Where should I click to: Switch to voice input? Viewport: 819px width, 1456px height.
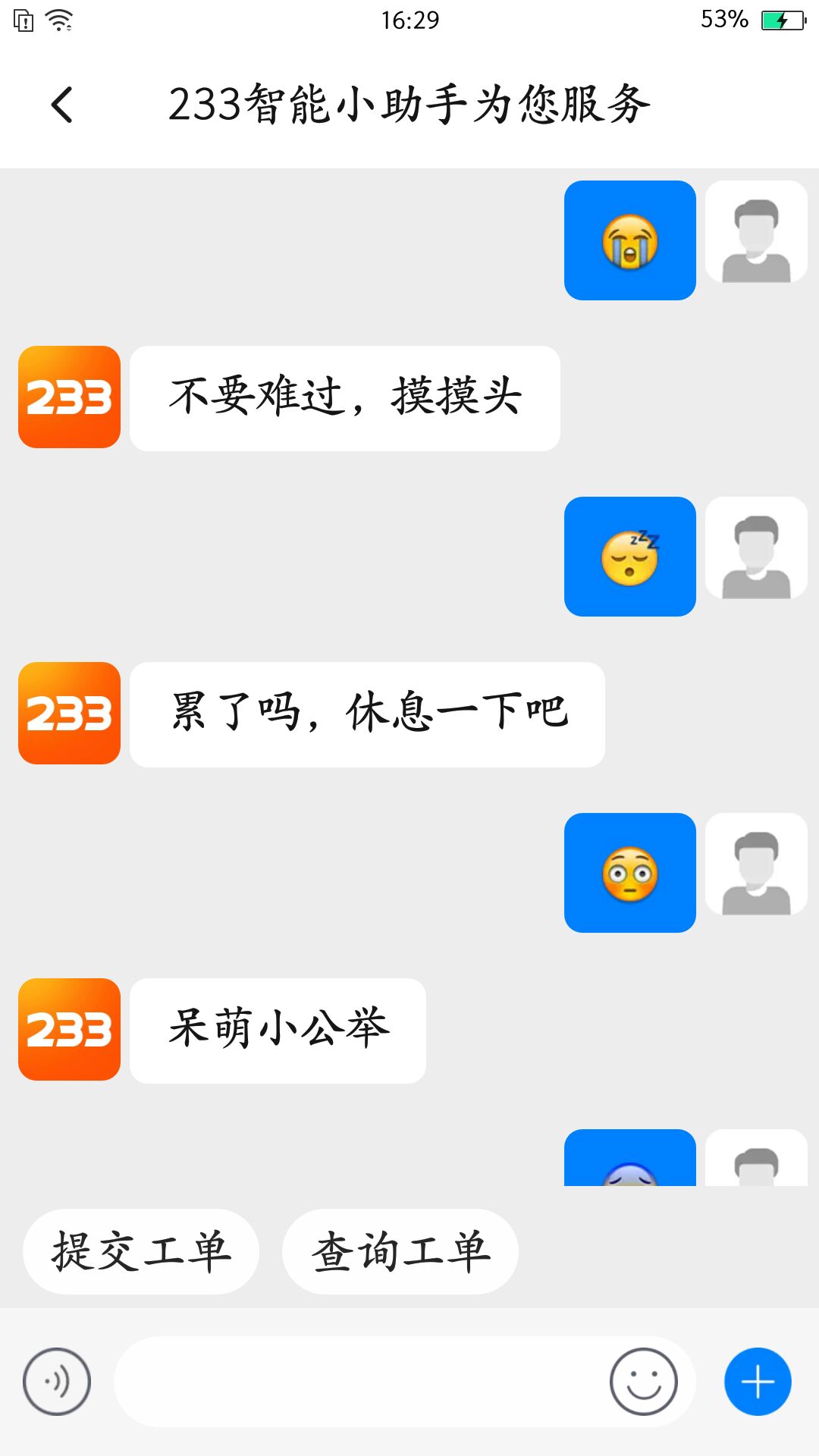[x=57, y=1382]
